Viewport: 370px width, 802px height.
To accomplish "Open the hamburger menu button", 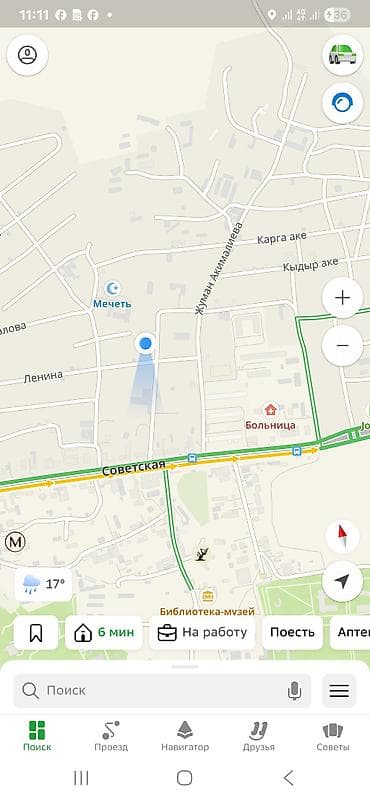I will [x=339, y=691].
